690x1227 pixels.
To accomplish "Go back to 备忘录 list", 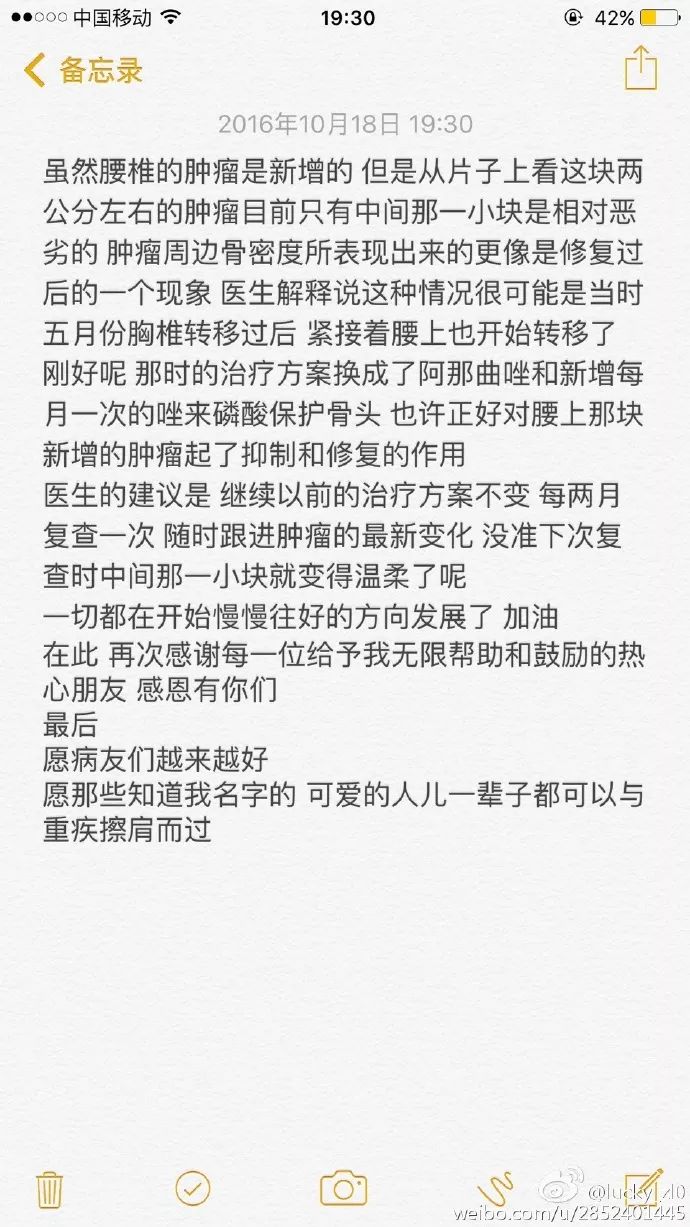I will pos(83,70).
